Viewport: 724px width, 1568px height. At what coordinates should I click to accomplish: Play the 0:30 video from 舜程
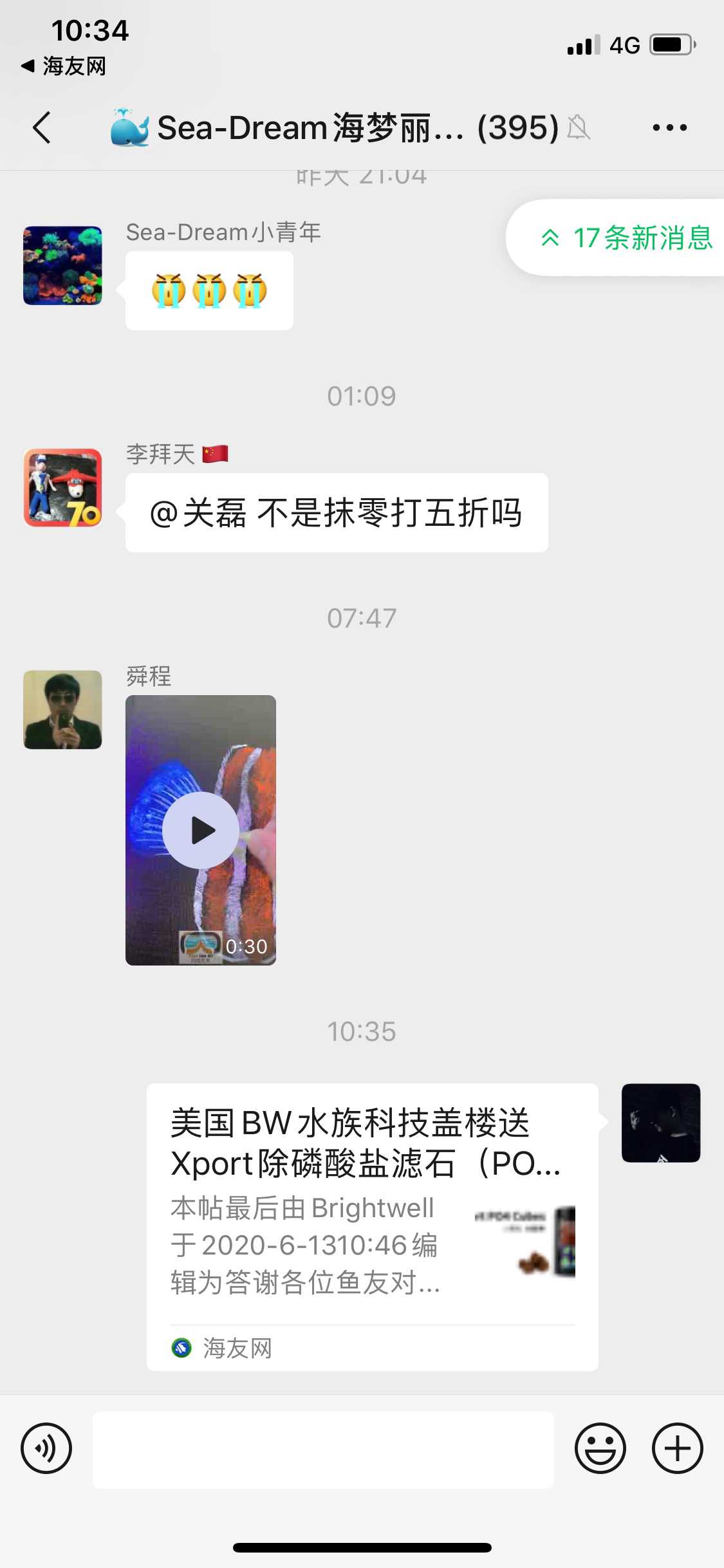[x=201, y=830]
